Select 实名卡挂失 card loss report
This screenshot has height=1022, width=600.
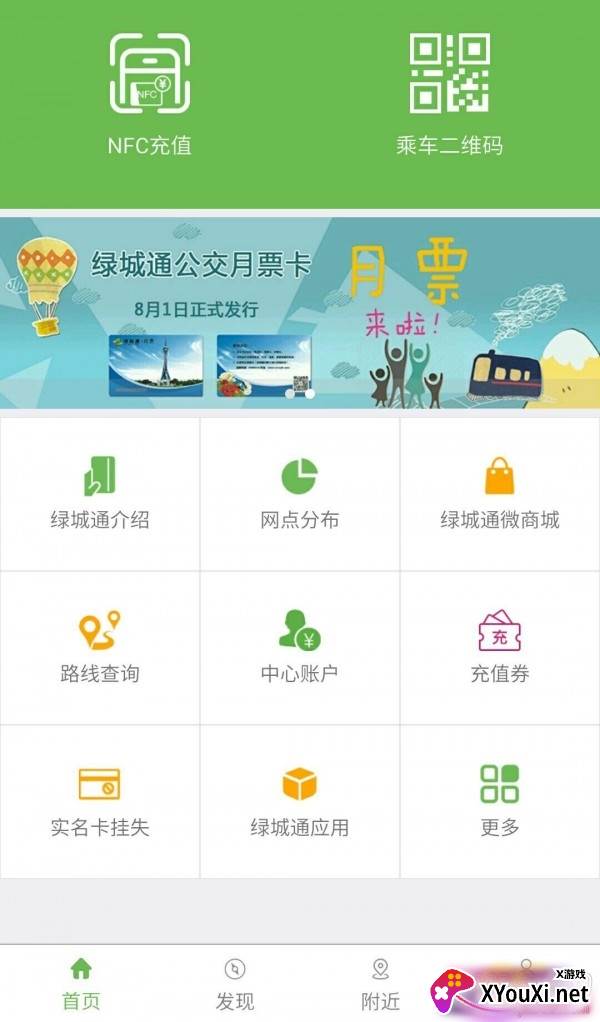click(100, 802)
